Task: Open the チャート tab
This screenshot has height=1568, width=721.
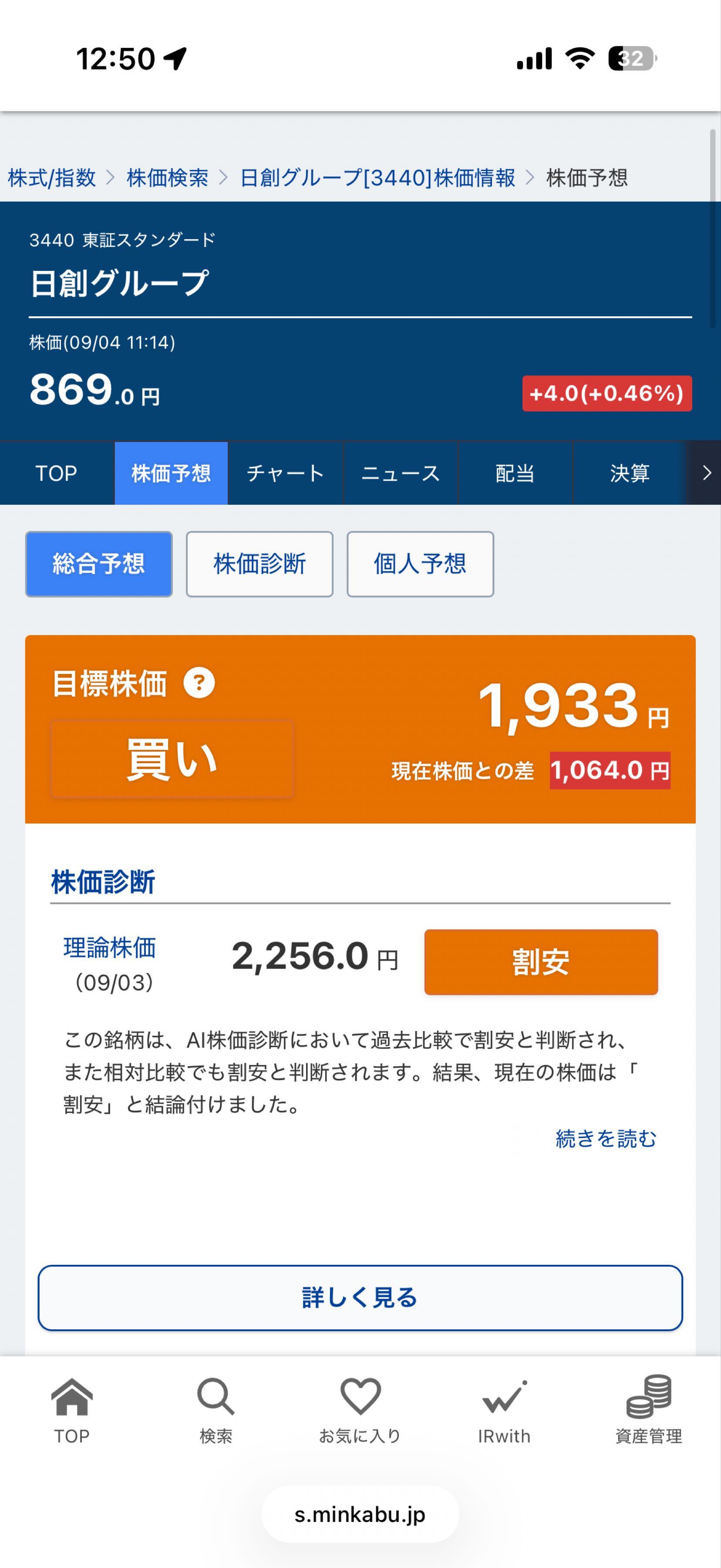Action: (x=285, y=473)
